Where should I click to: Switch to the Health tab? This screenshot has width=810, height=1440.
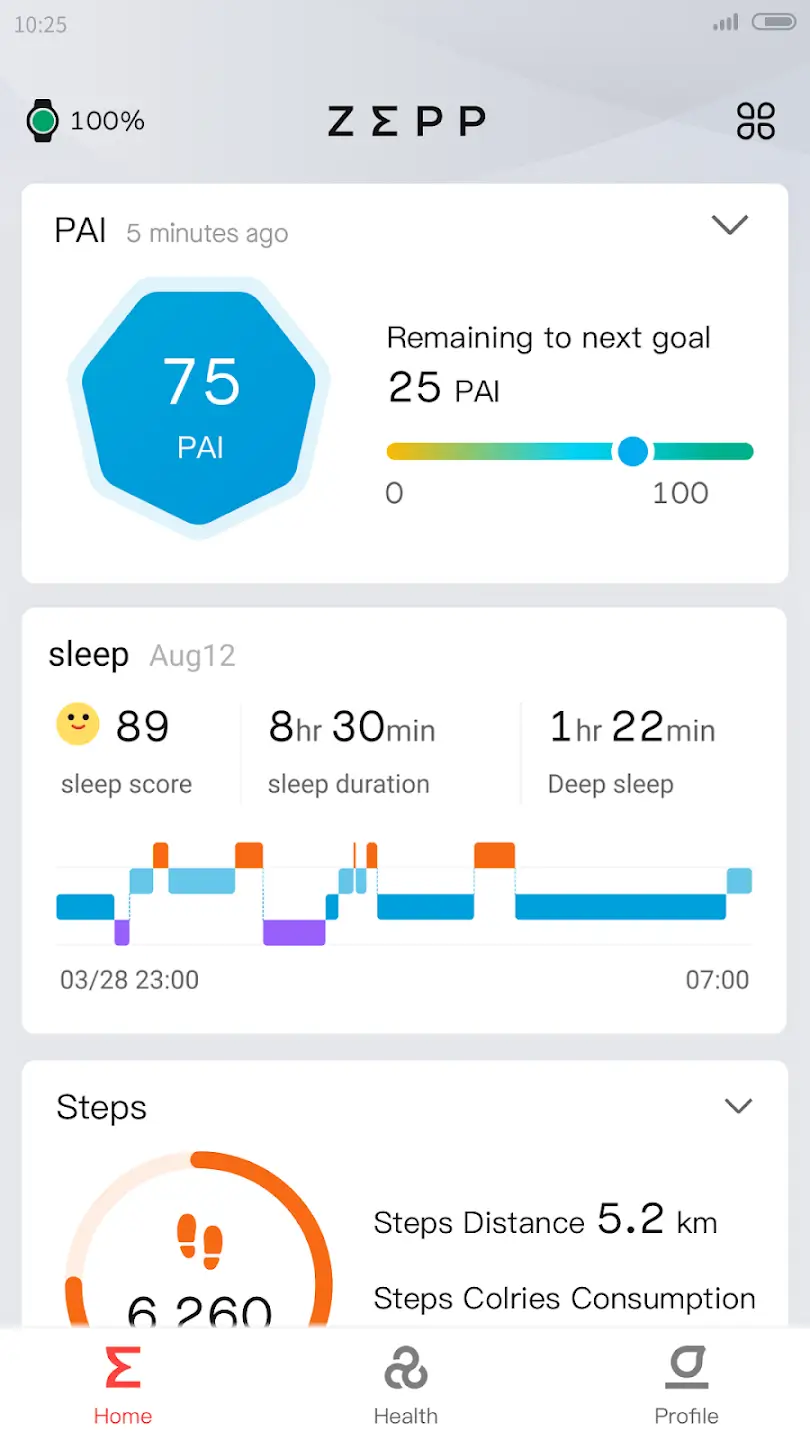(405, 1385)
